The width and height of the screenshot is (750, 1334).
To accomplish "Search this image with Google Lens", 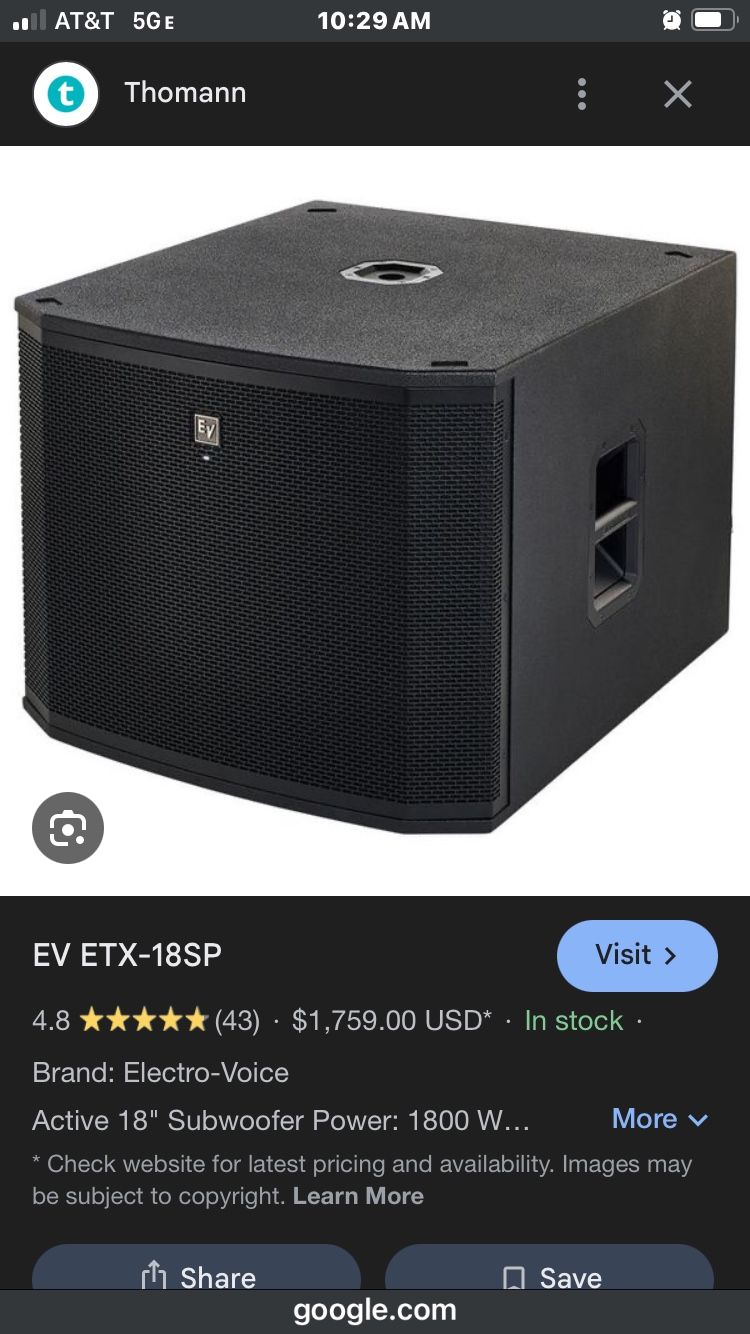I will coord(68,827).
